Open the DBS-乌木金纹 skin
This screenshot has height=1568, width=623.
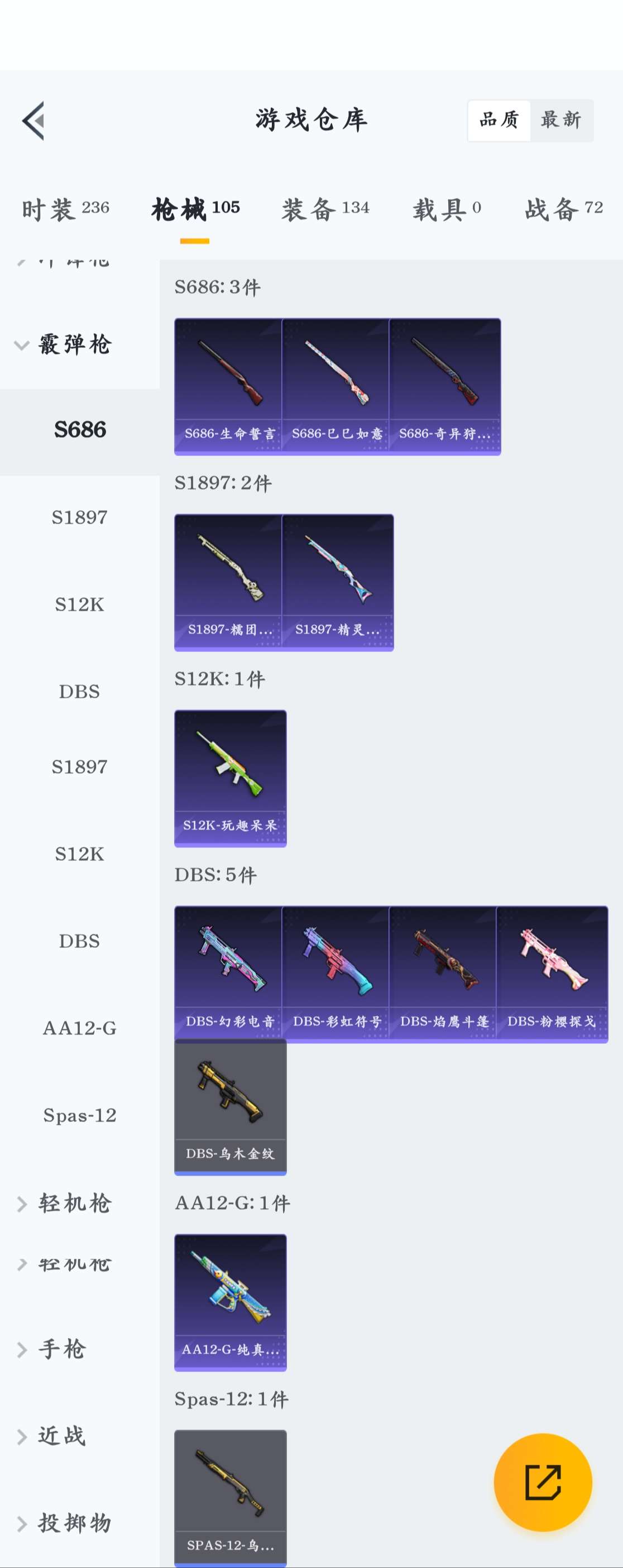230,1106
